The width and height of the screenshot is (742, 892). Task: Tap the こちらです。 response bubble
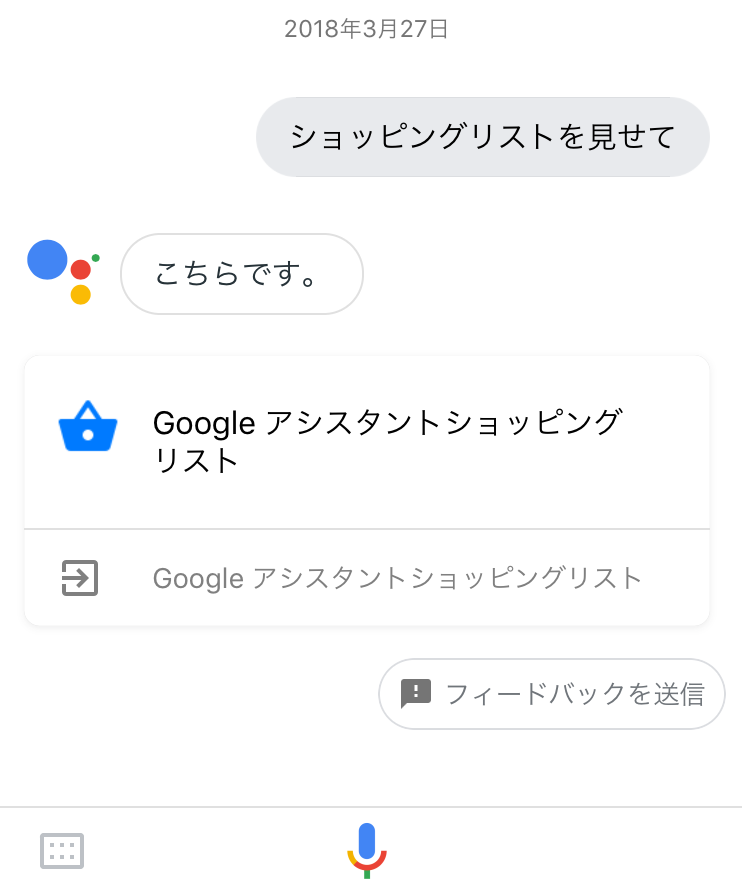click(x=241, y=273)
